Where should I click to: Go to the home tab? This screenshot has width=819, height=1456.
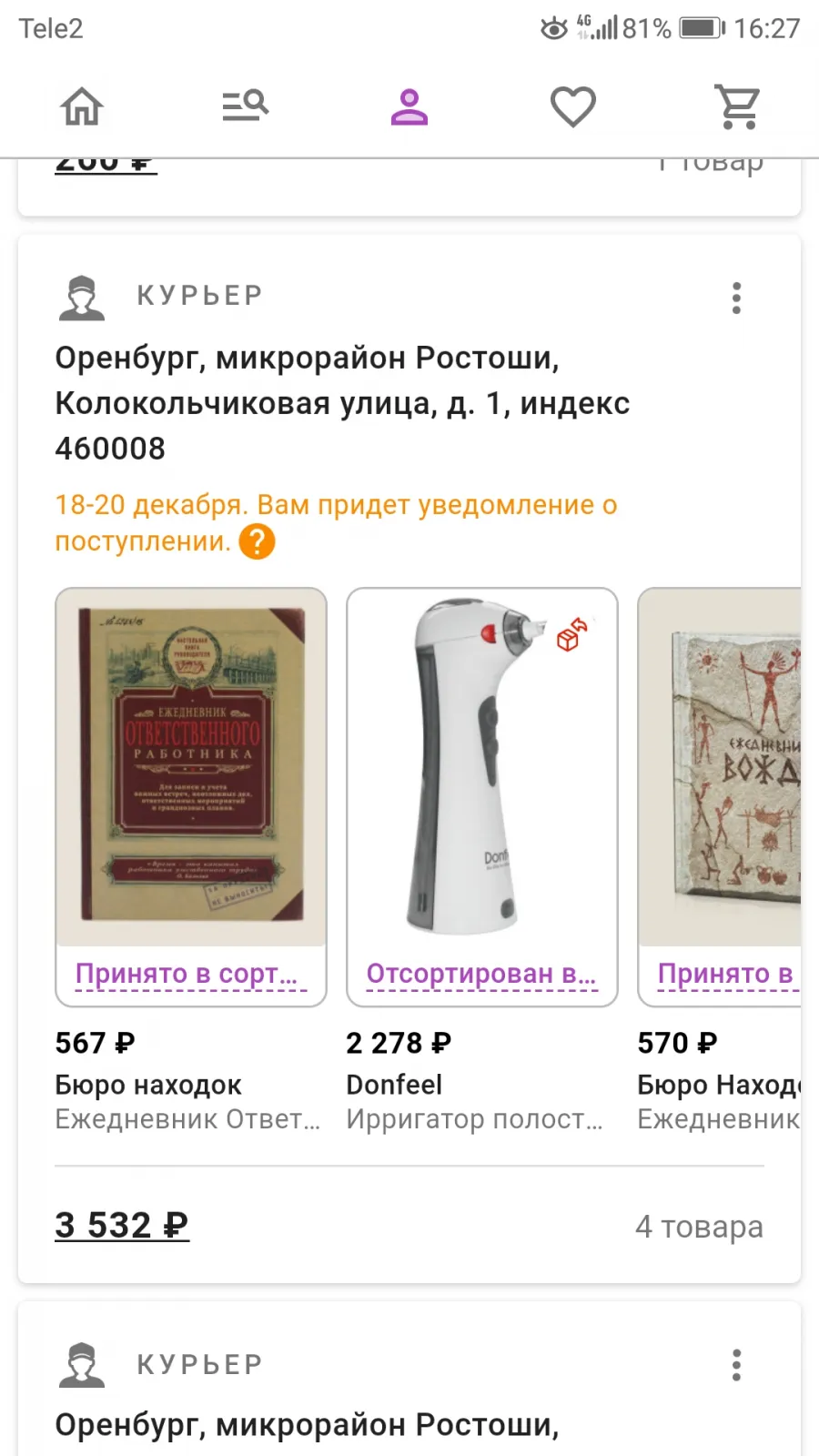(x=82, y=106)
